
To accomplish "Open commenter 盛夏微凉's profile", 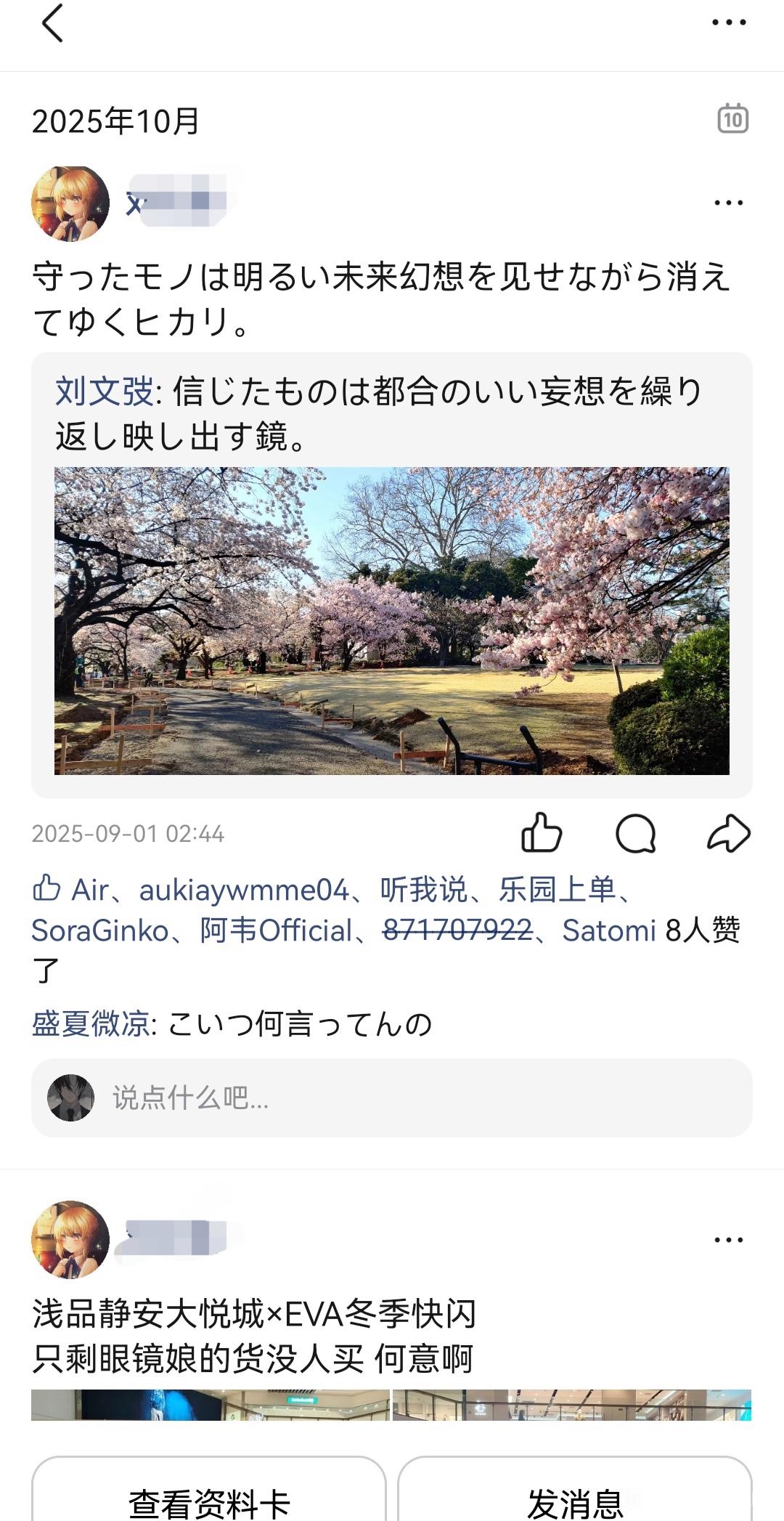I will click(x=91, y=1023).
